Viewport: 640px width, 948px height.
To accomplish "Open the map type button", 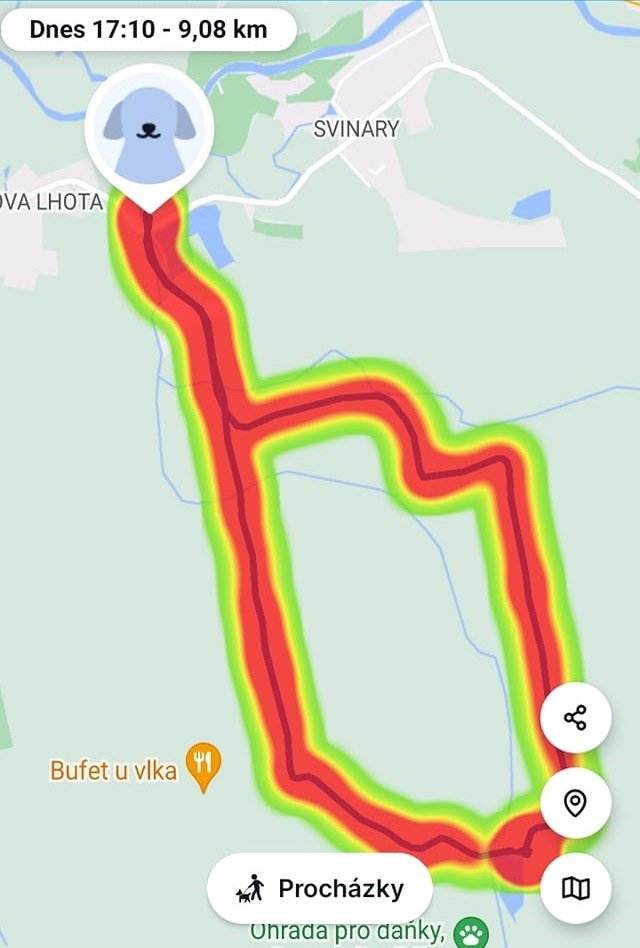I will [x=575, y=888].
